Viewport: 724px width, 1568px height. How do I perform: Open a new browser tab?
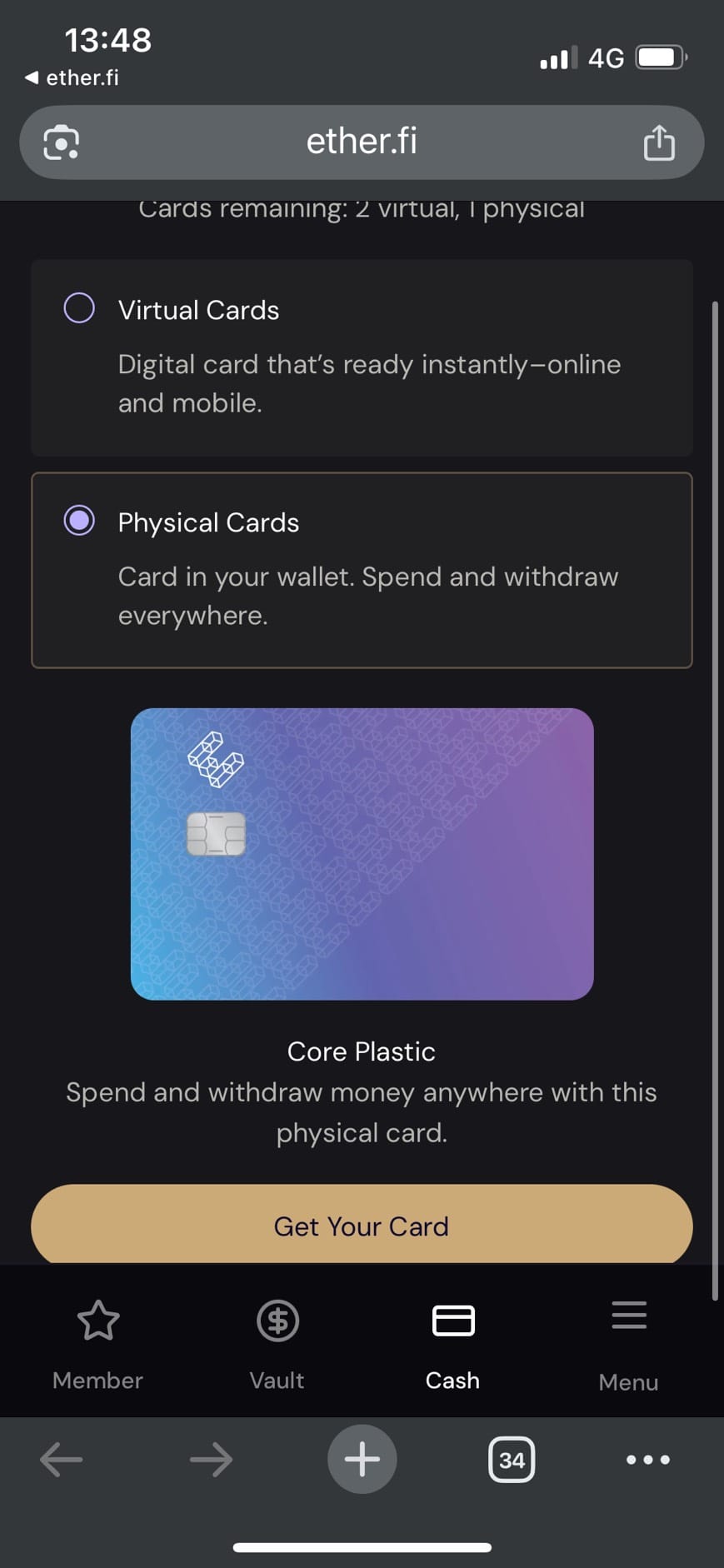362,1460
